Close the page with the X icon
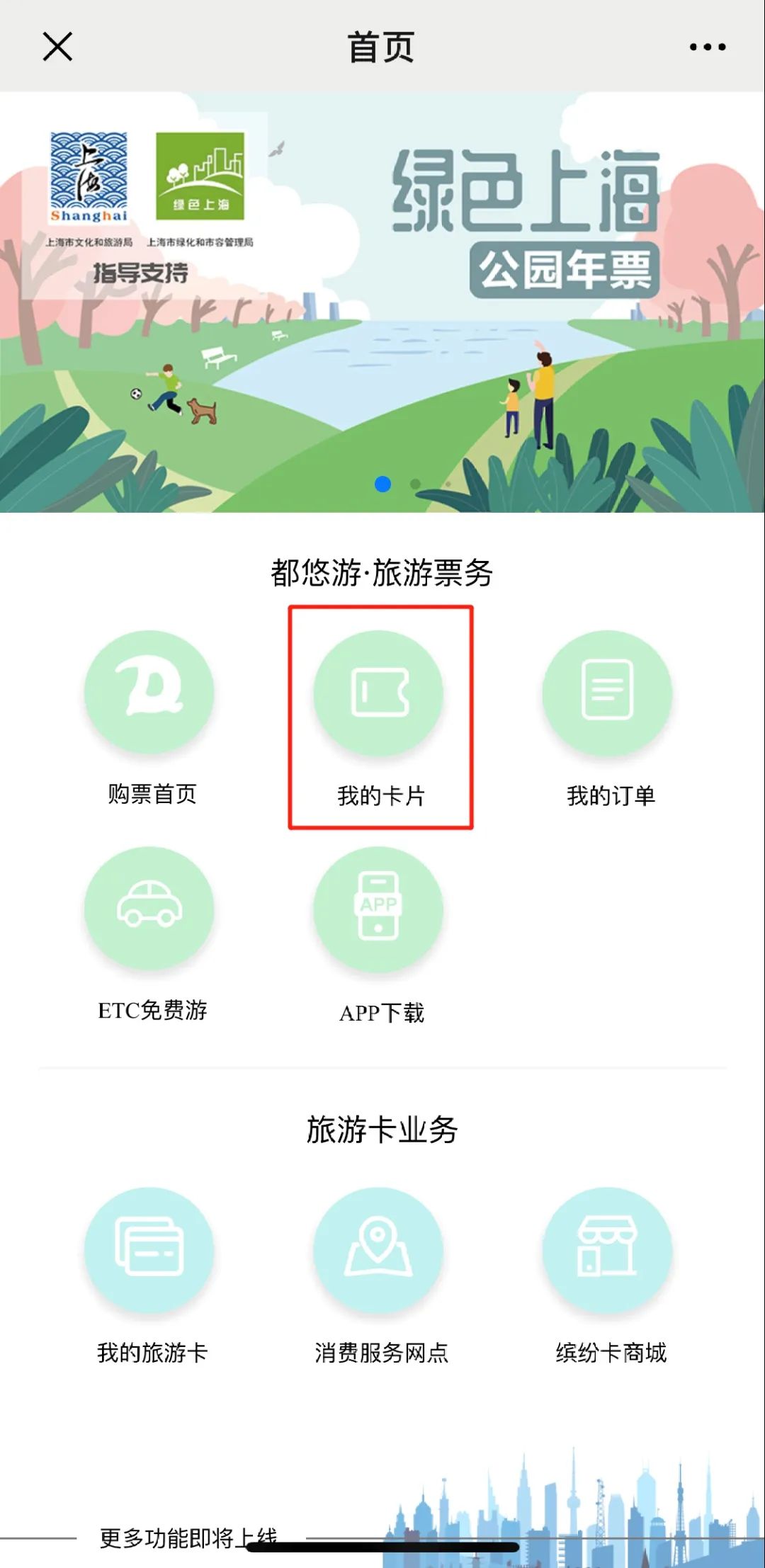This screenshot has height=1568, width=765. [57, 47]
